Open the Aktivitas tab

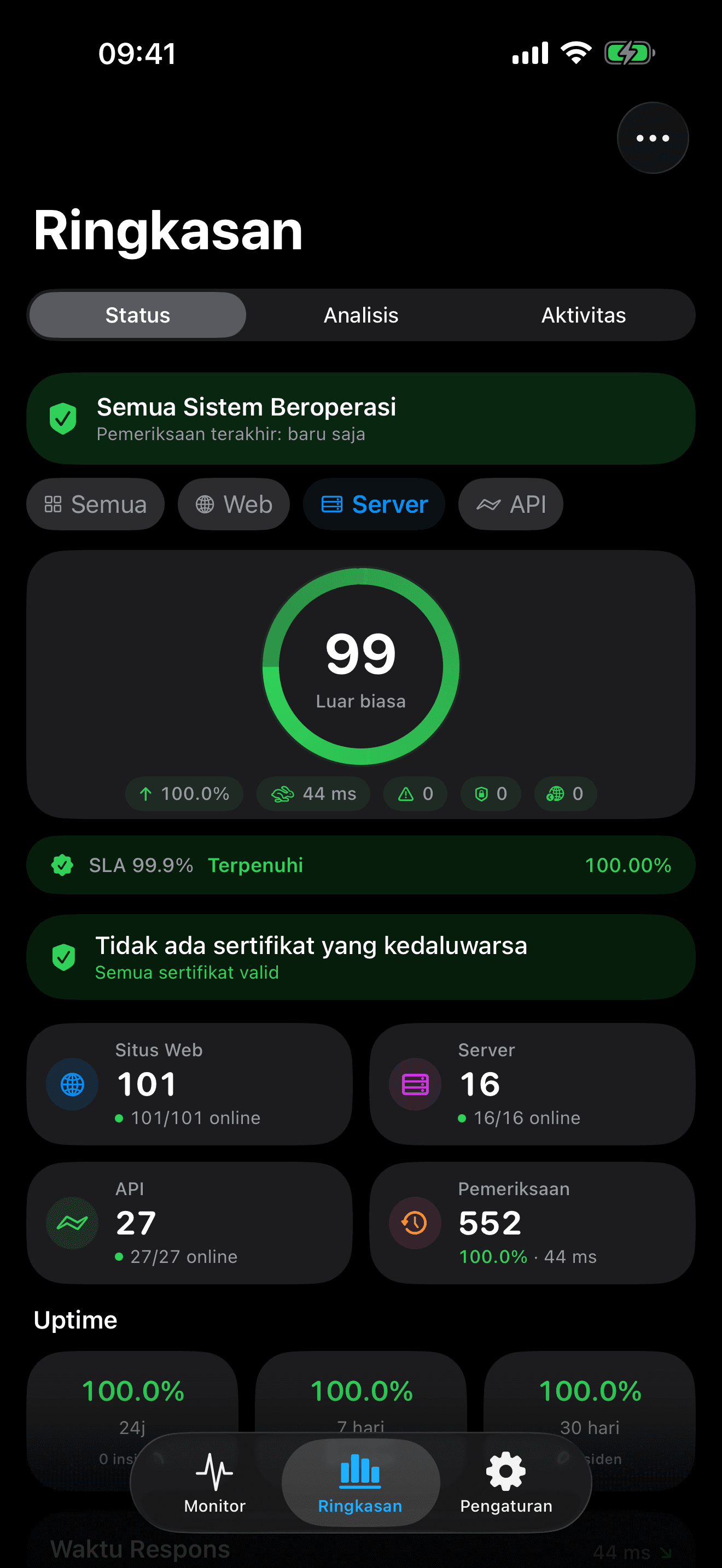coord(584,315)
